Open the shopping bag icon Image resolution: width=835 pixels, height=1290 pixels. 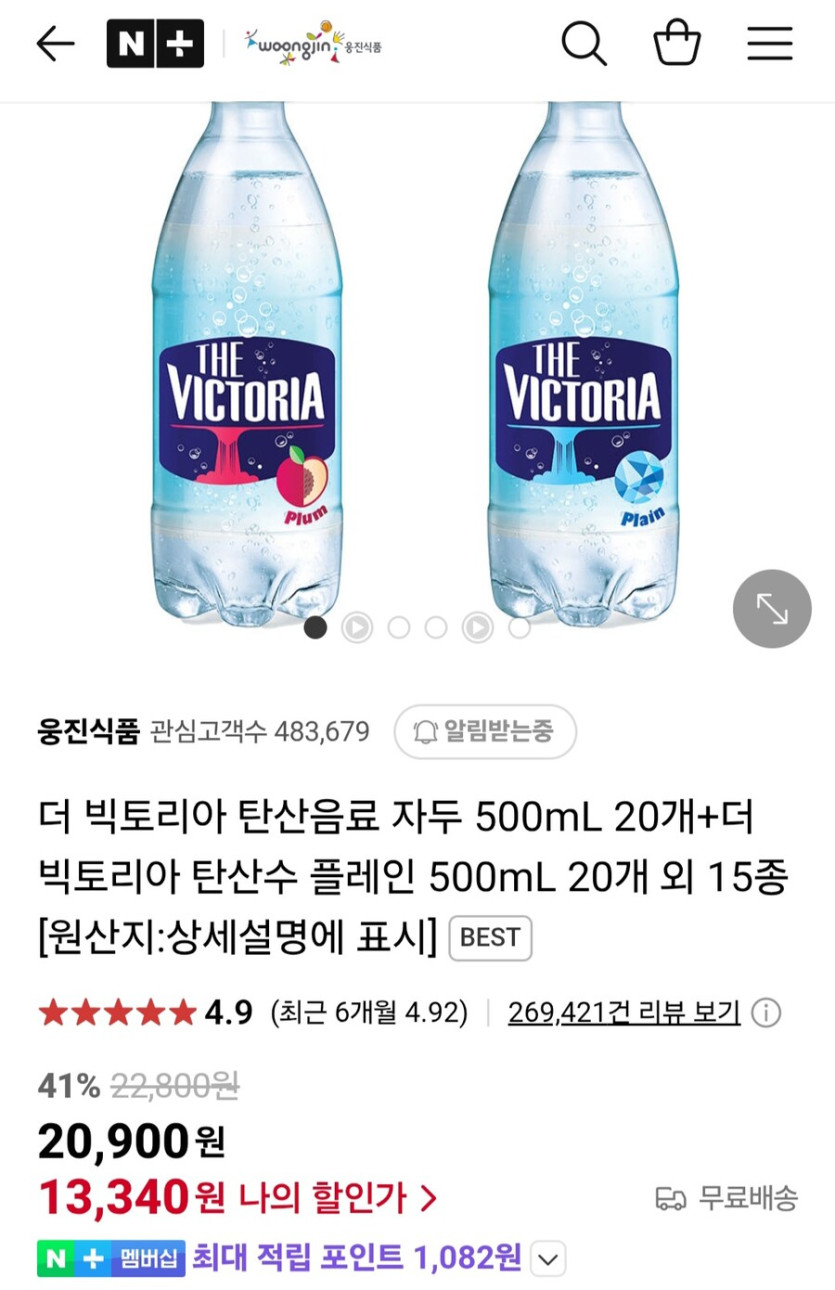tap(678, 43)
